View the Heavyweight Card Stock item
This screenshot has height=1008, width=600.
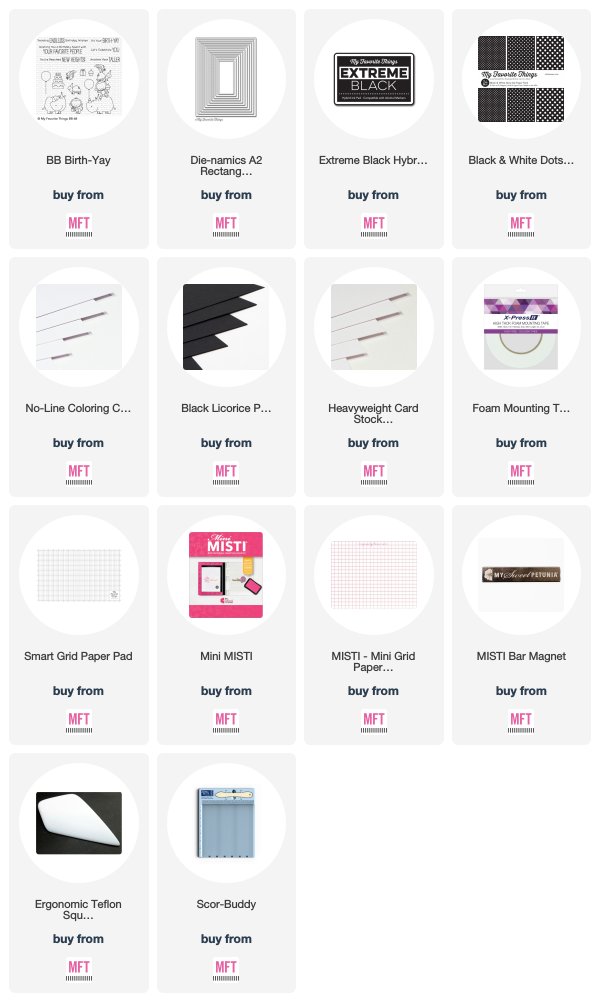coord(374,377)
